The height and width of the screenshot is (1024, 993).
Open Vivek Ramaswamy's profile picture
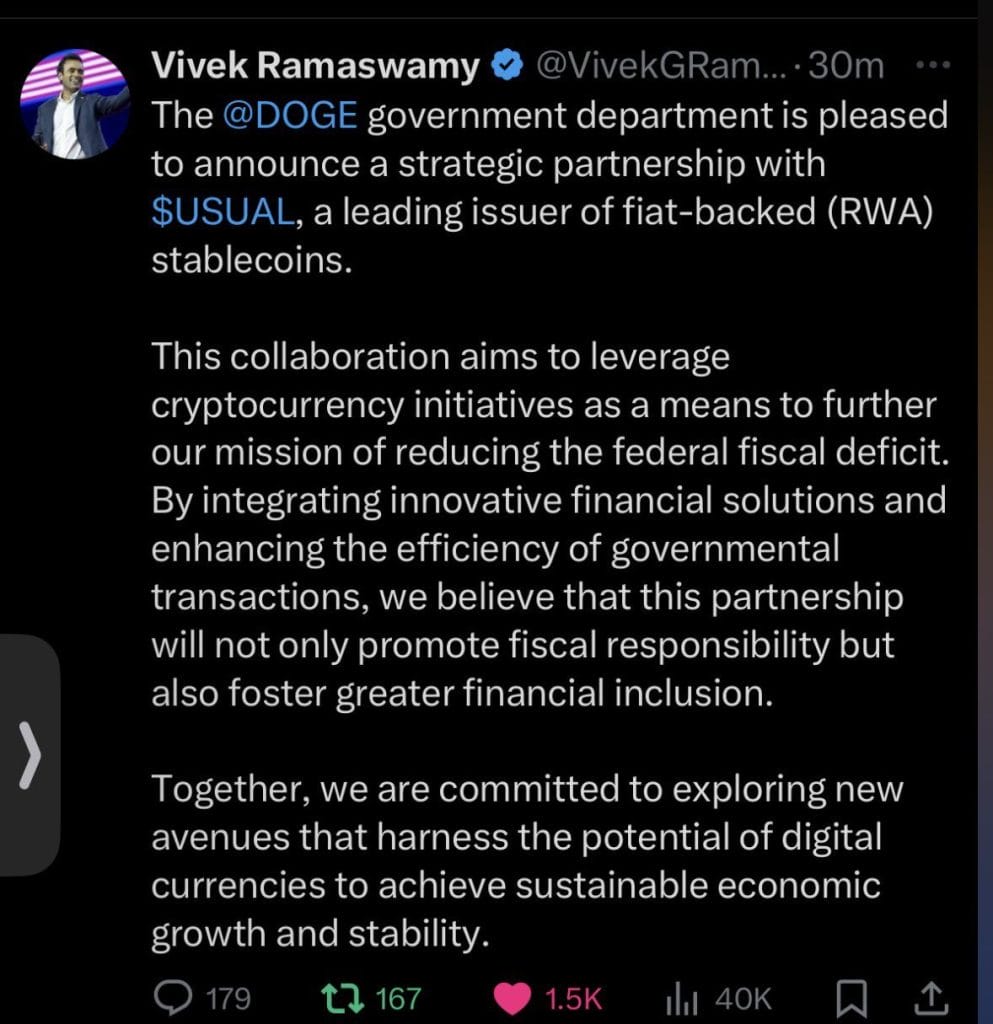point(76,105)
